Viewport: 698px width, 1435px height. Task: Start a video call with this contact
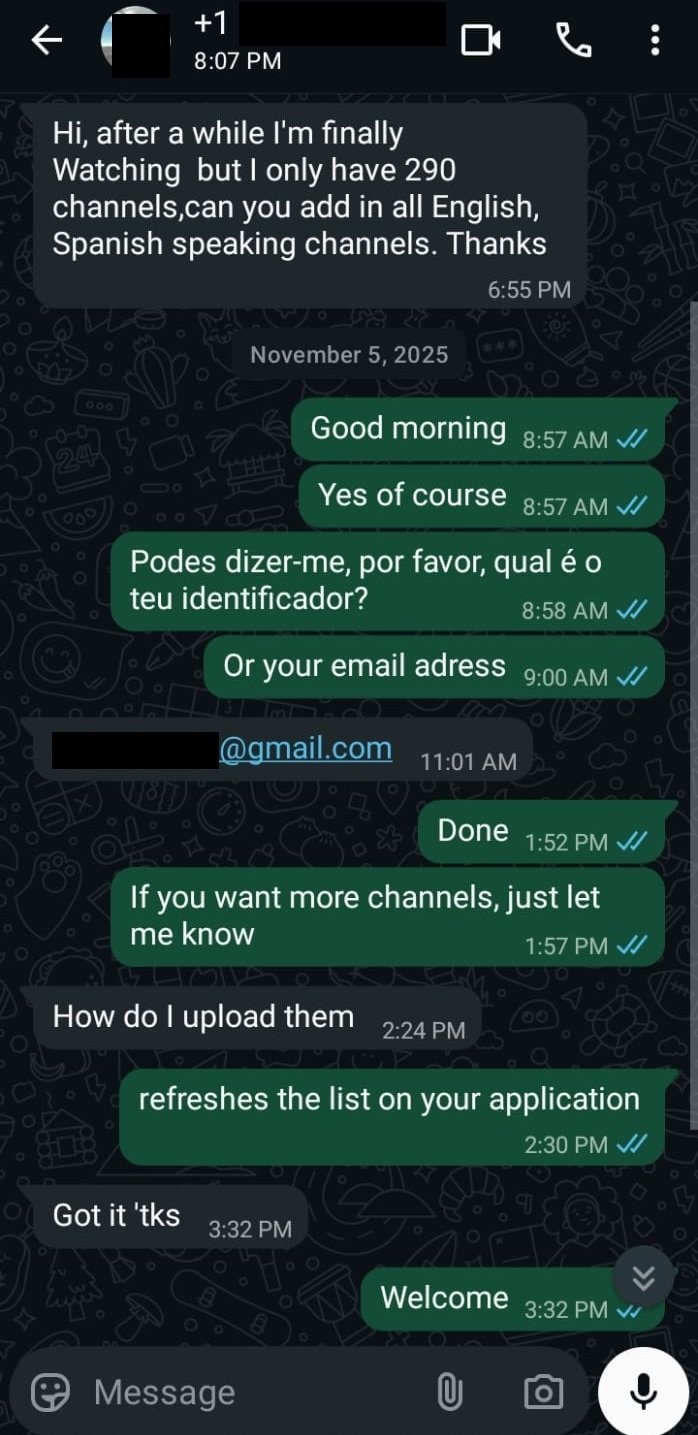coord(481,41)
